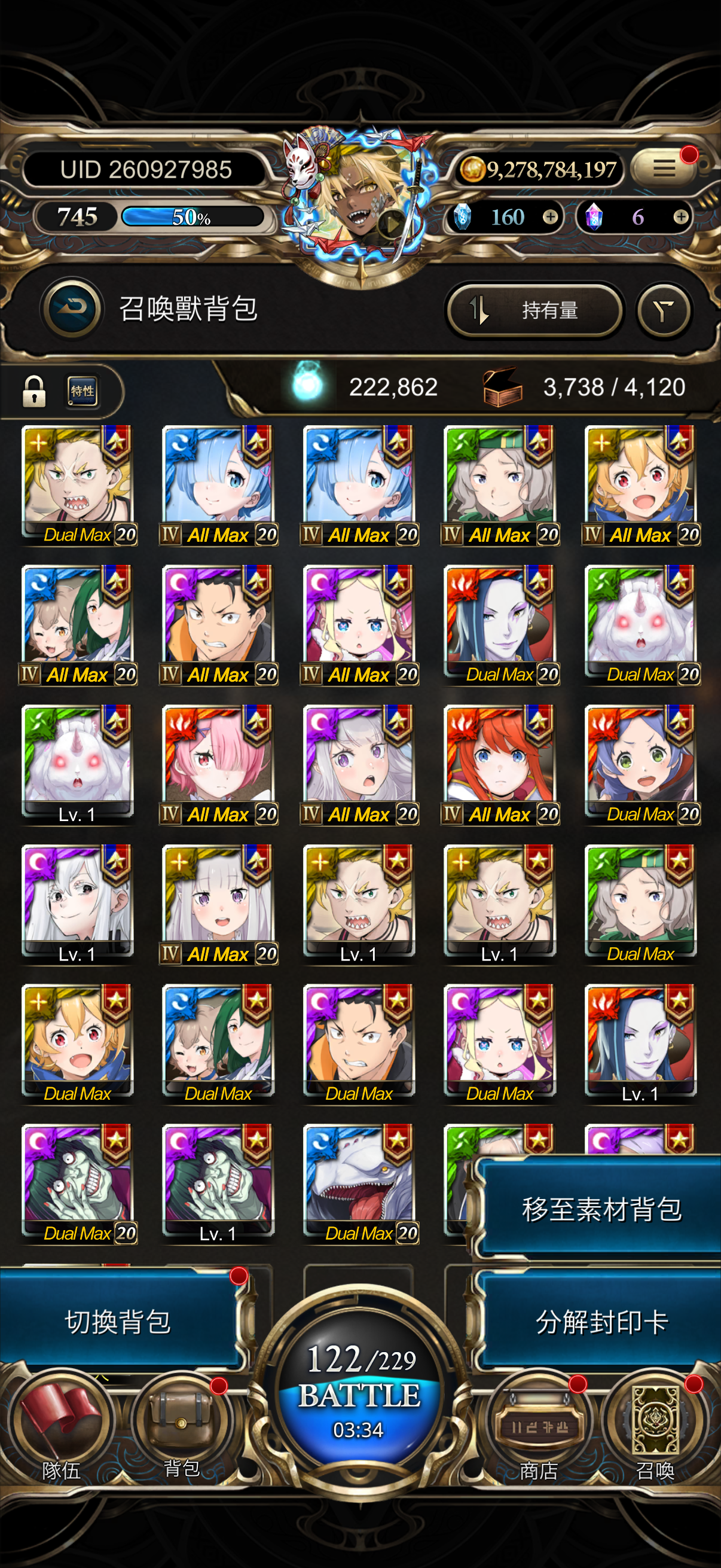The height and width of the screenshot is (1568, 721).
Task: Add more purple crystals via plus
Action: pos(681,217)
